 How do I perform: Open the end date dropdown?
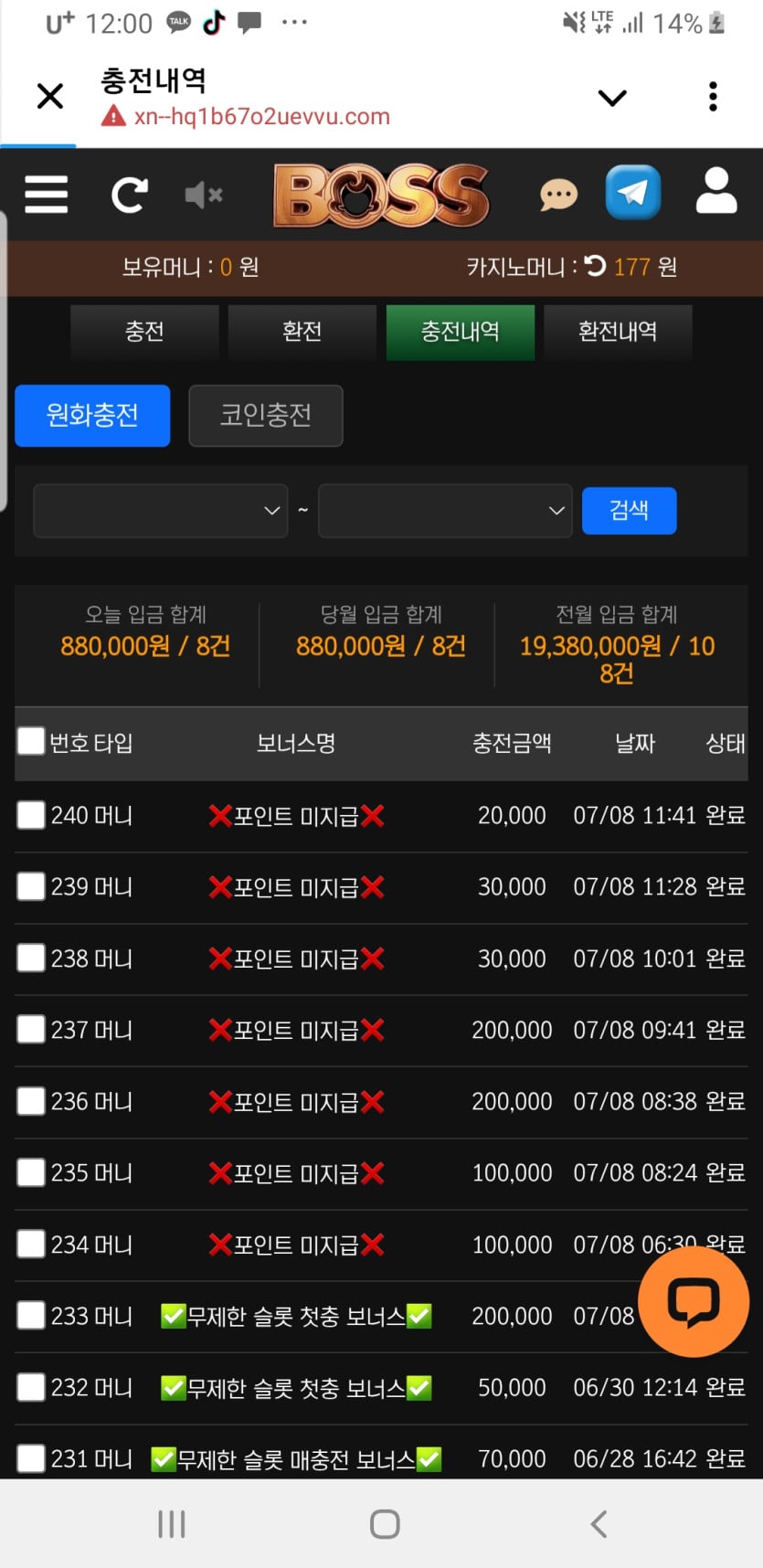tap(445, 511)
